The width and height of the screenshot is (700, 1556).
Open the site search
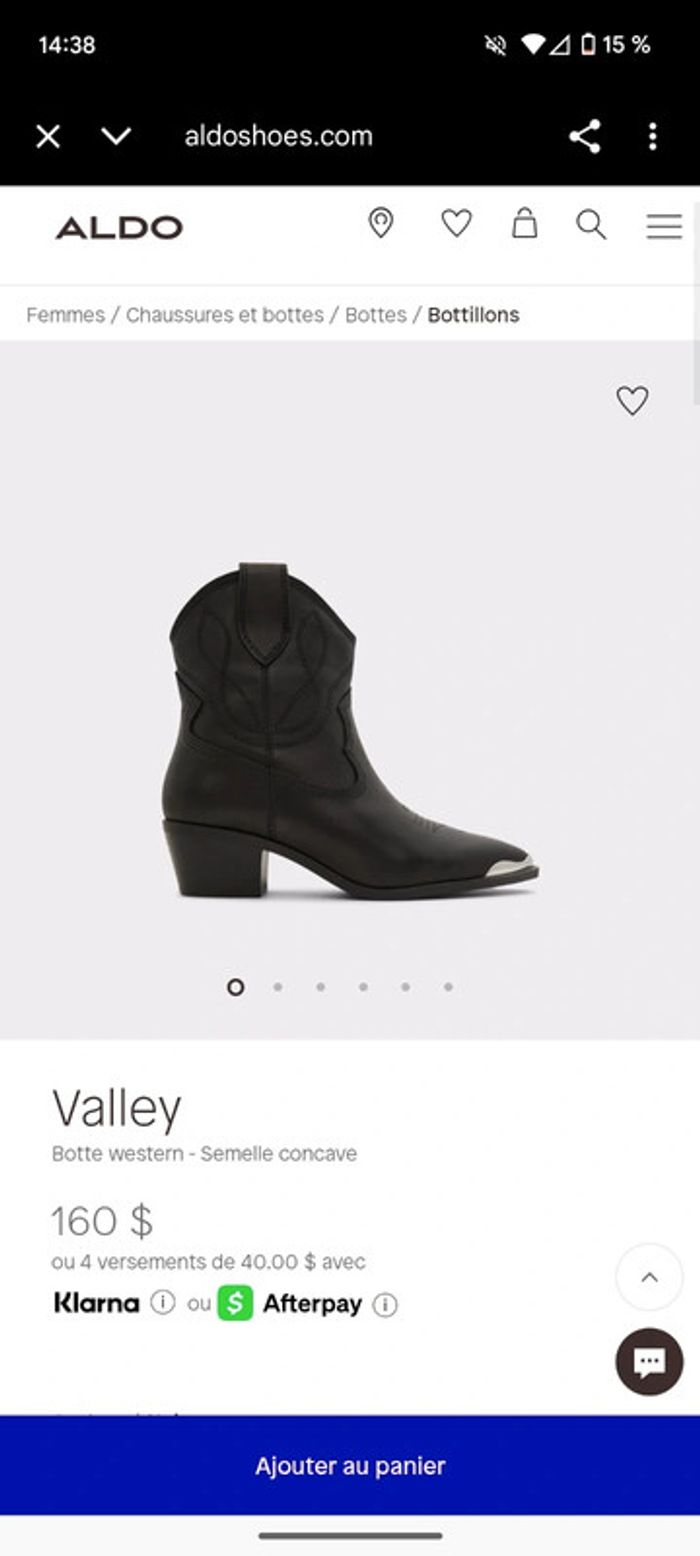[591, 225]
